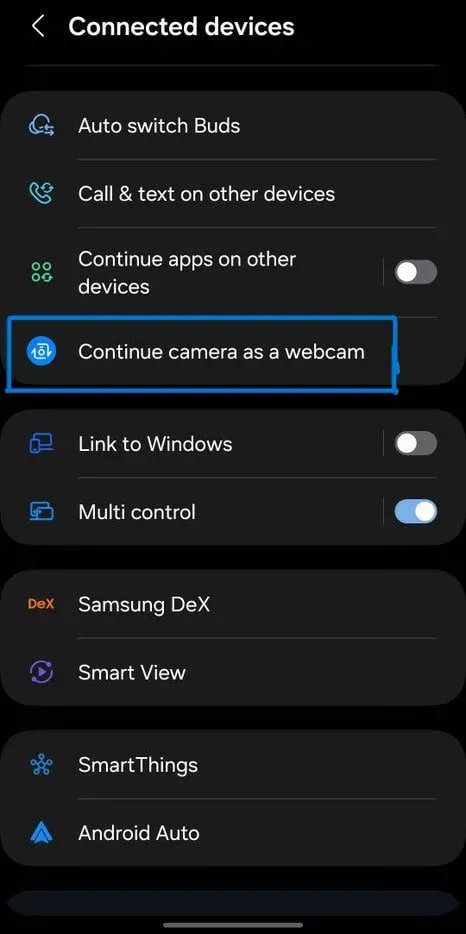Open Continue apps on other devices row
Screen dimensions: 466x934
(191, 273)
